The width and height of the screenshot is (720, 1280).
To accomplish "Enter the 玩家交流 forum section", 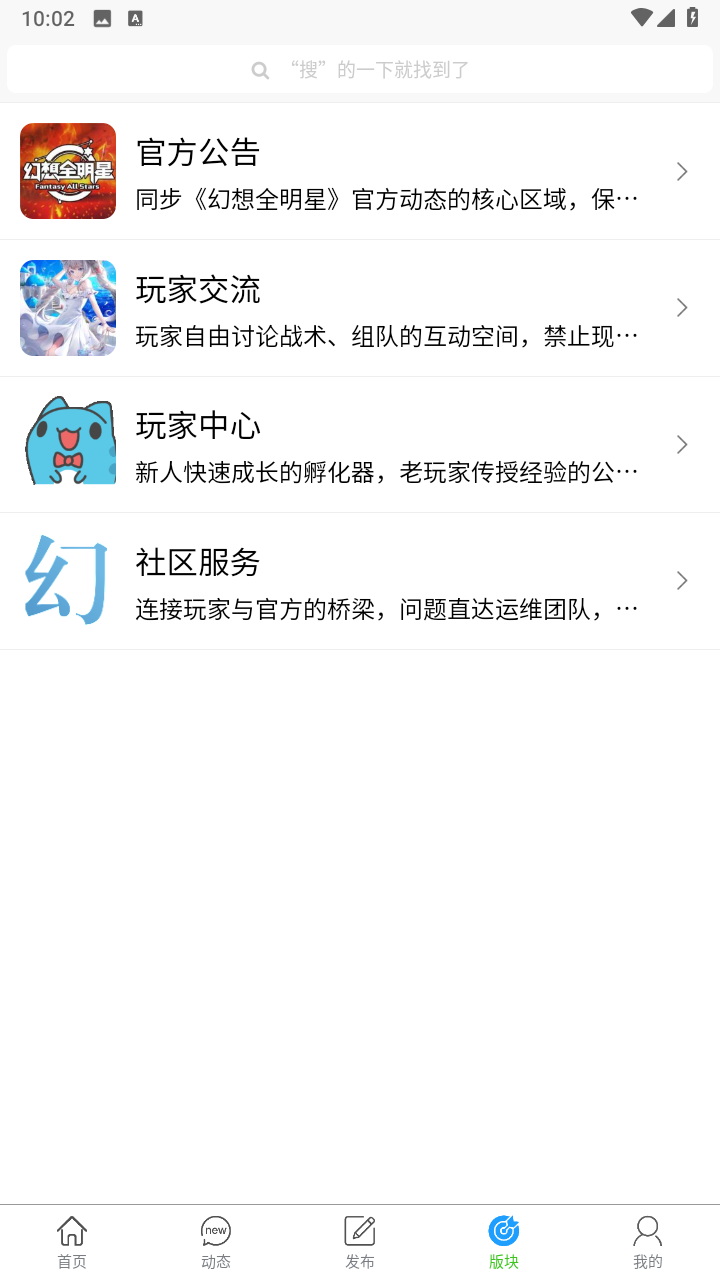I will click(360, 308).
